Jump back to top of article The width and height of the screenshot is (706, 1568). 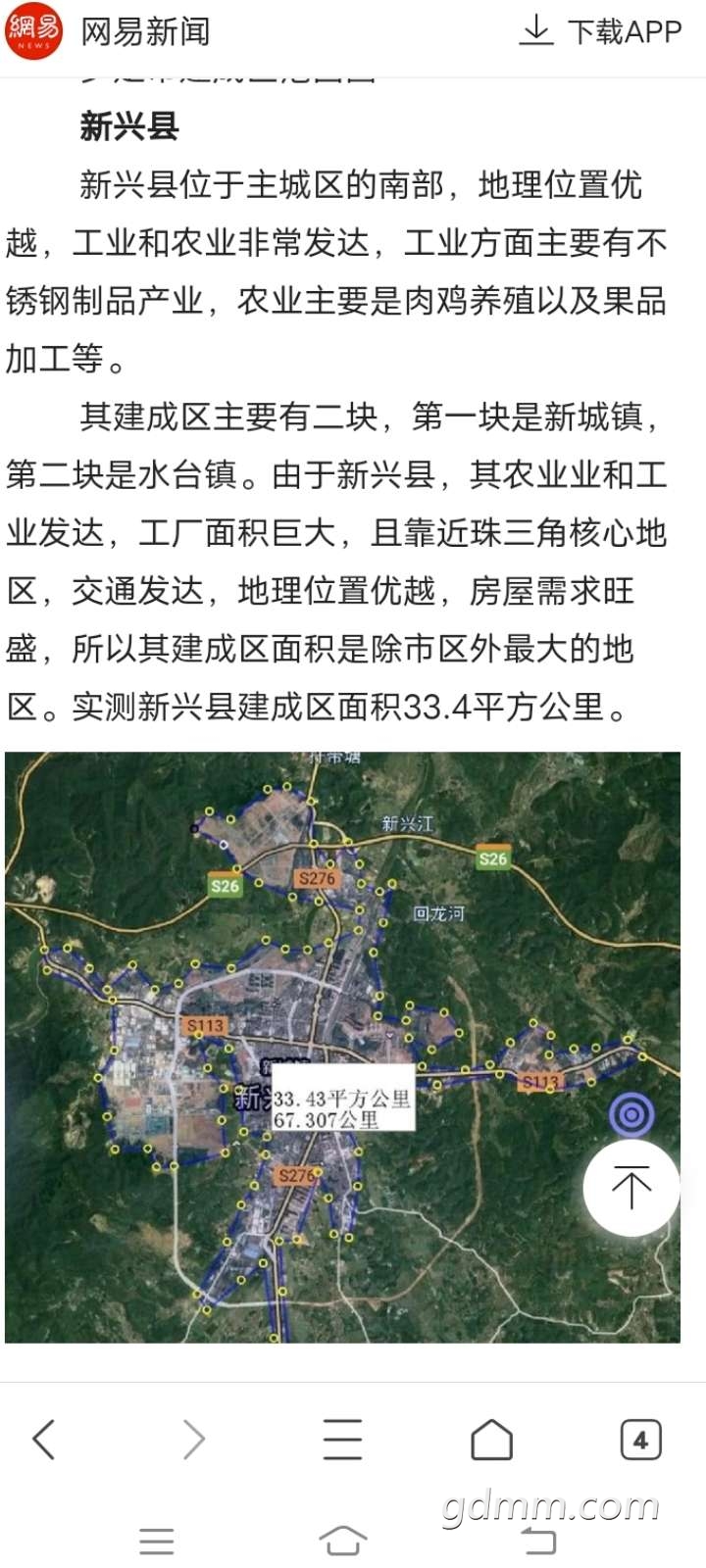tap(631, 1187)
